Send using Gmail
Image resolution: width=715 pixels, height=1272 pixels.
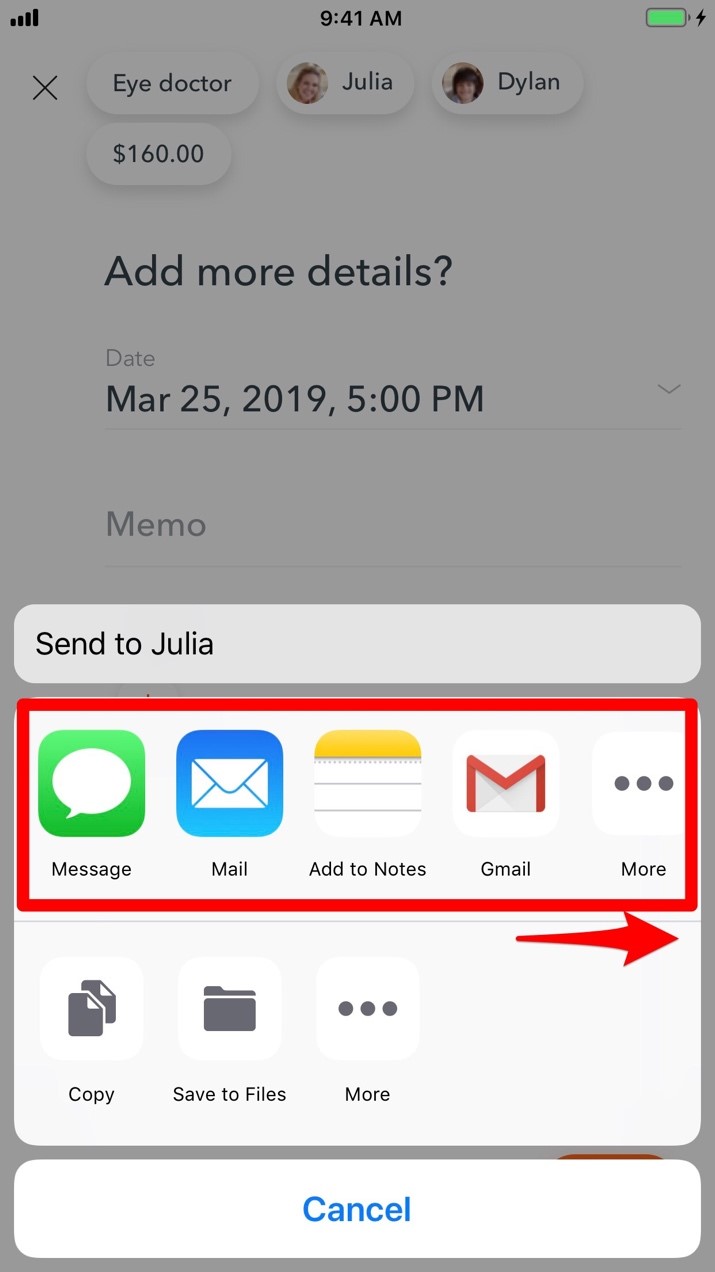[505, 784]
